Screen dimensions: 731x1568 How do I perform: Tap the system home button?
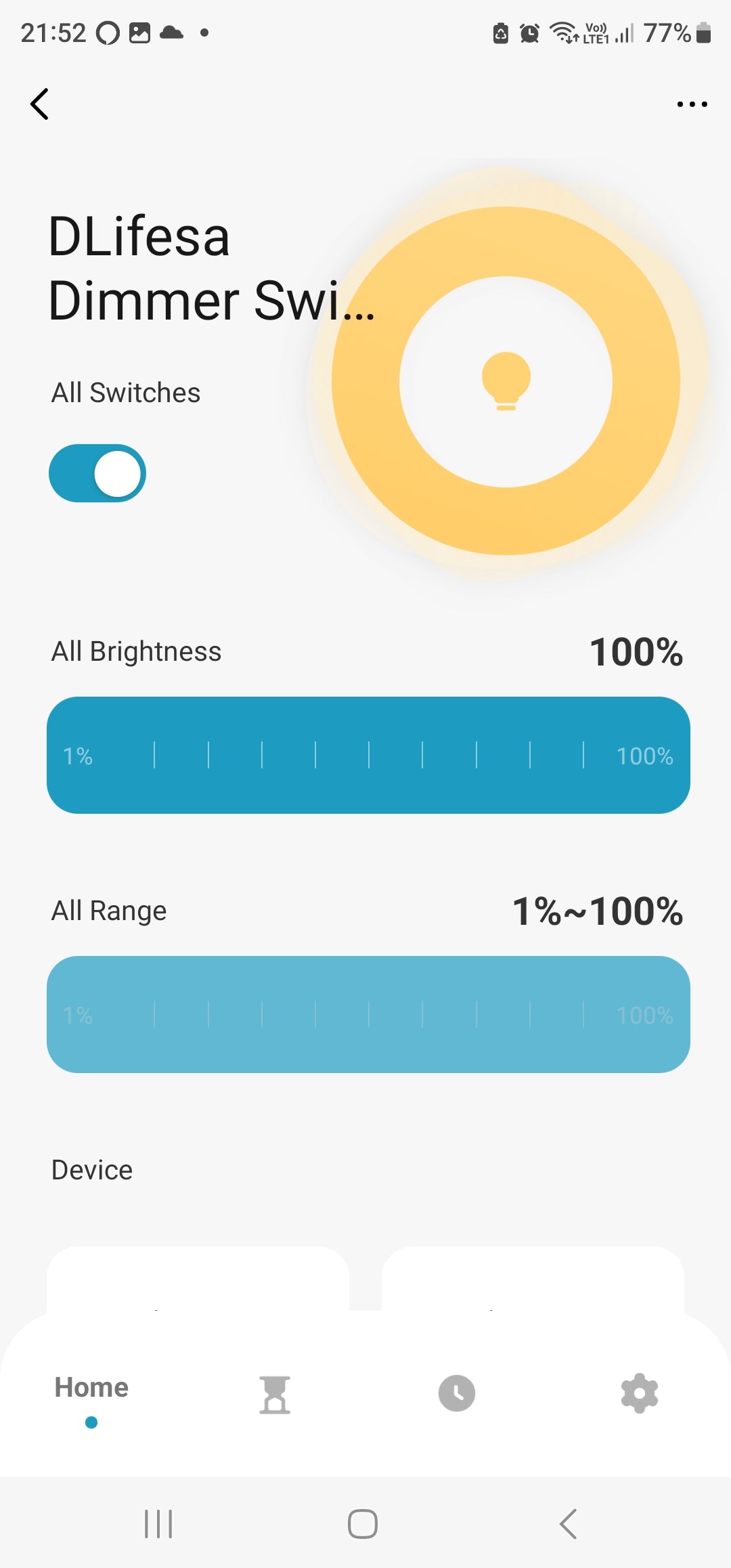click(363, 1524)
